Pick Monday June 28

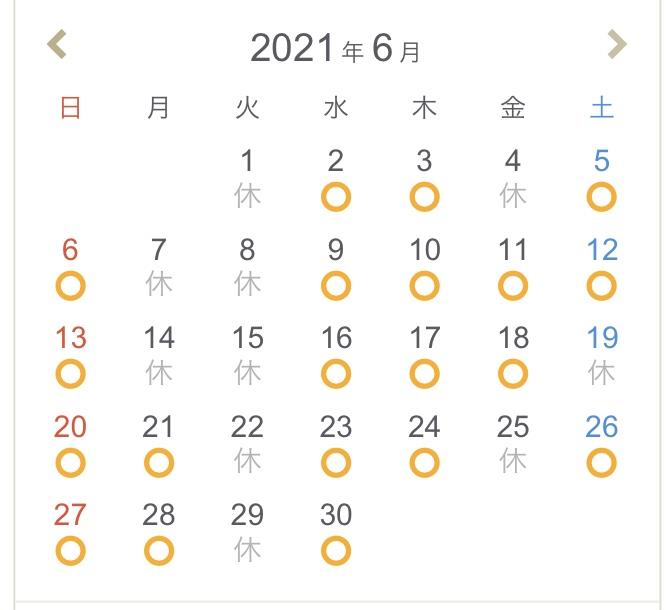(x=159, y=533)
